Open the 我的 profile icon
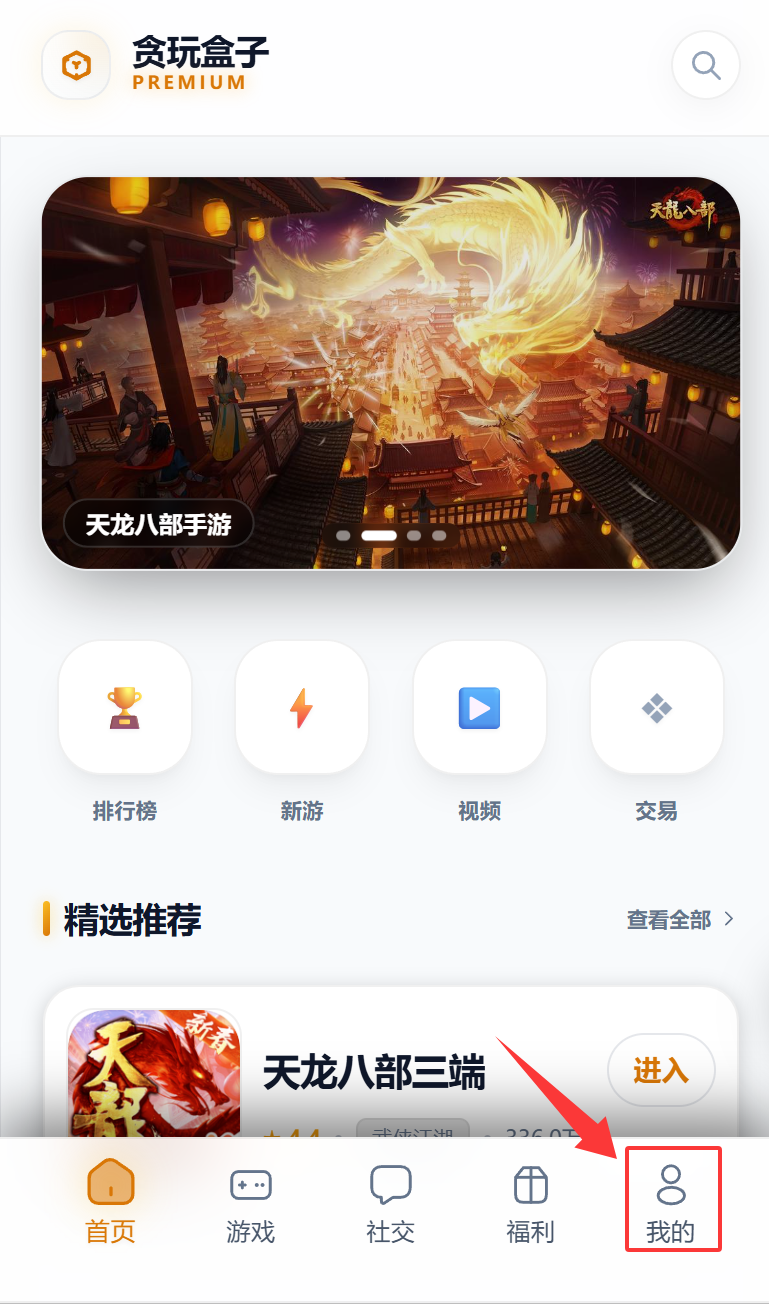 click(x=672, y=1183)
